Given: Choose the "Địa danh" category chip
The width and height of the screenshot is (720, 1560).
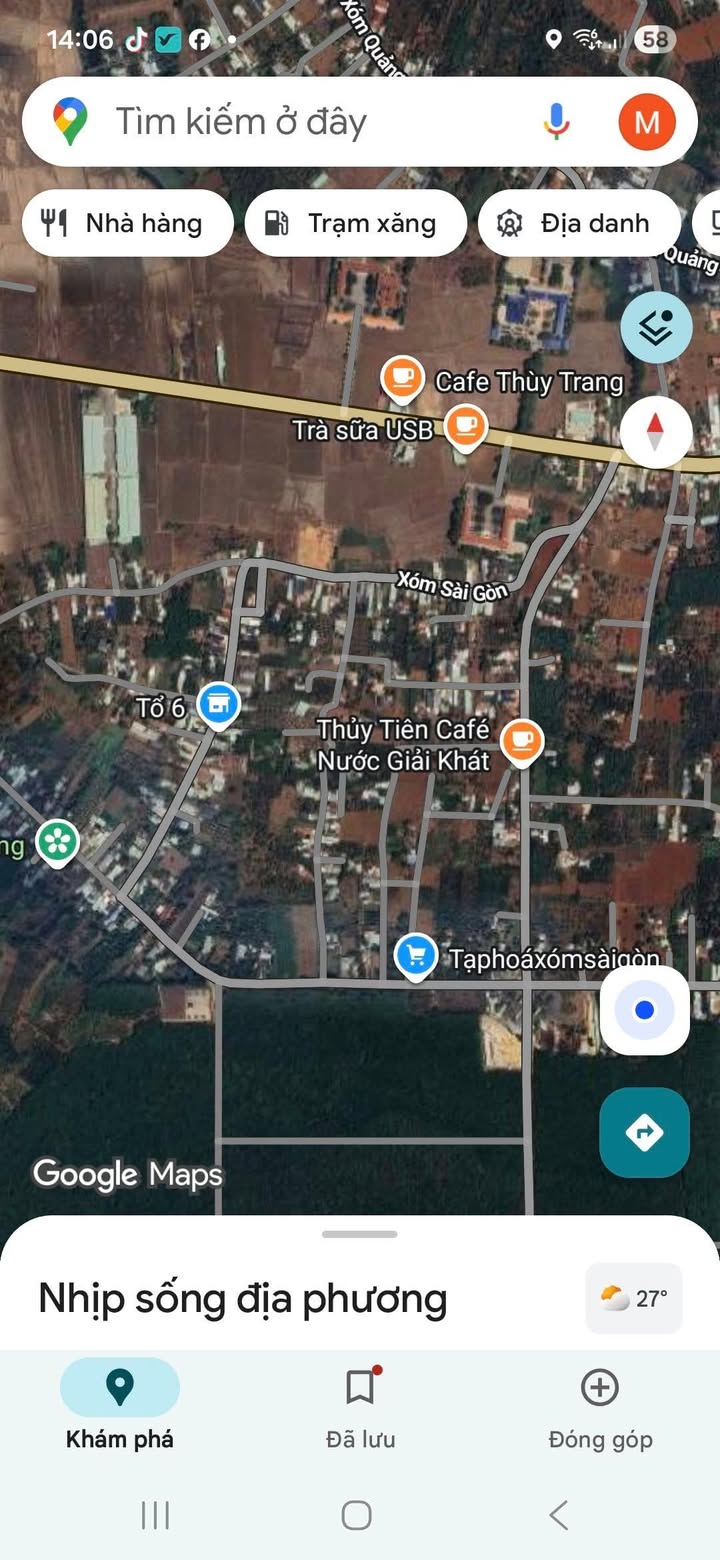Looking at the screenshot, I should coord(579,223).
